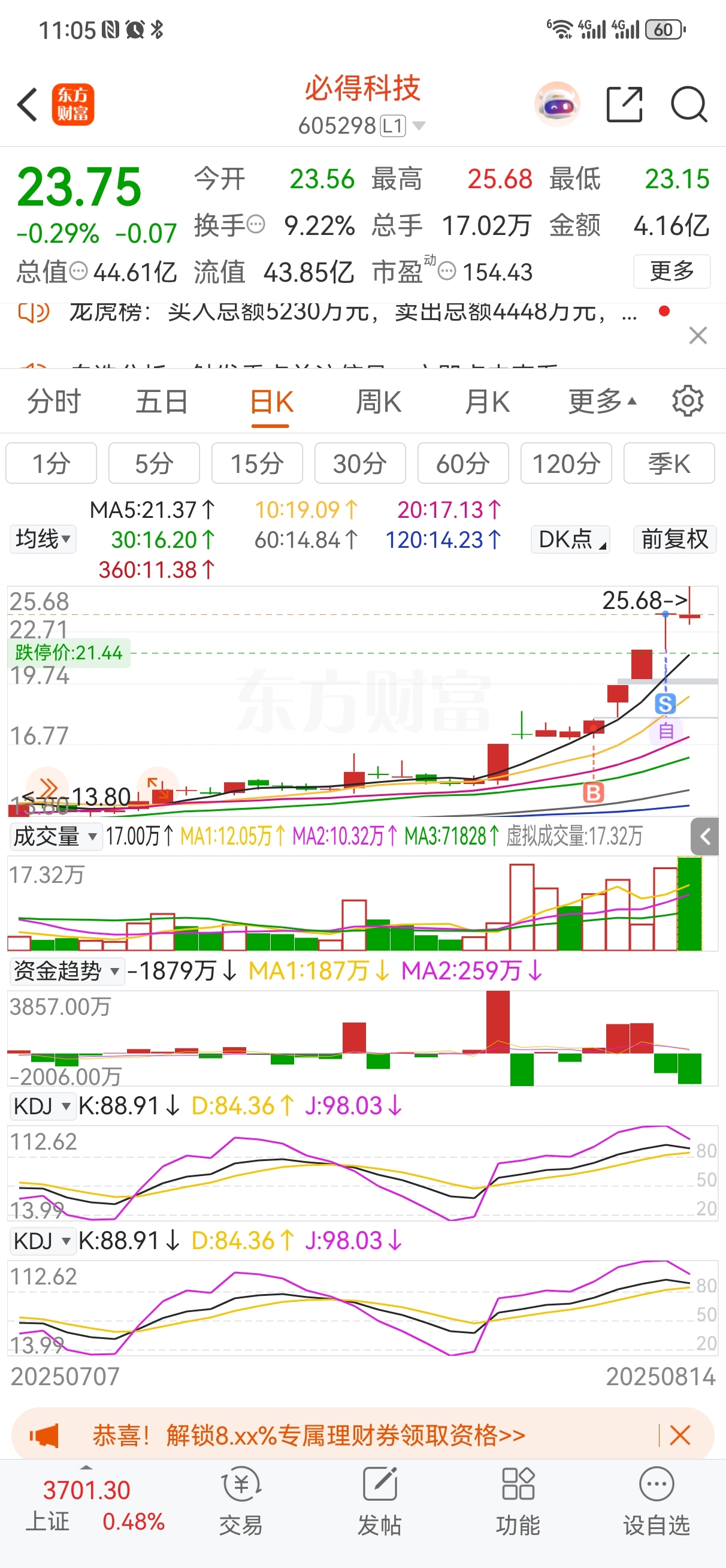Select the 60分 period chip

click(x=462, y=464)
